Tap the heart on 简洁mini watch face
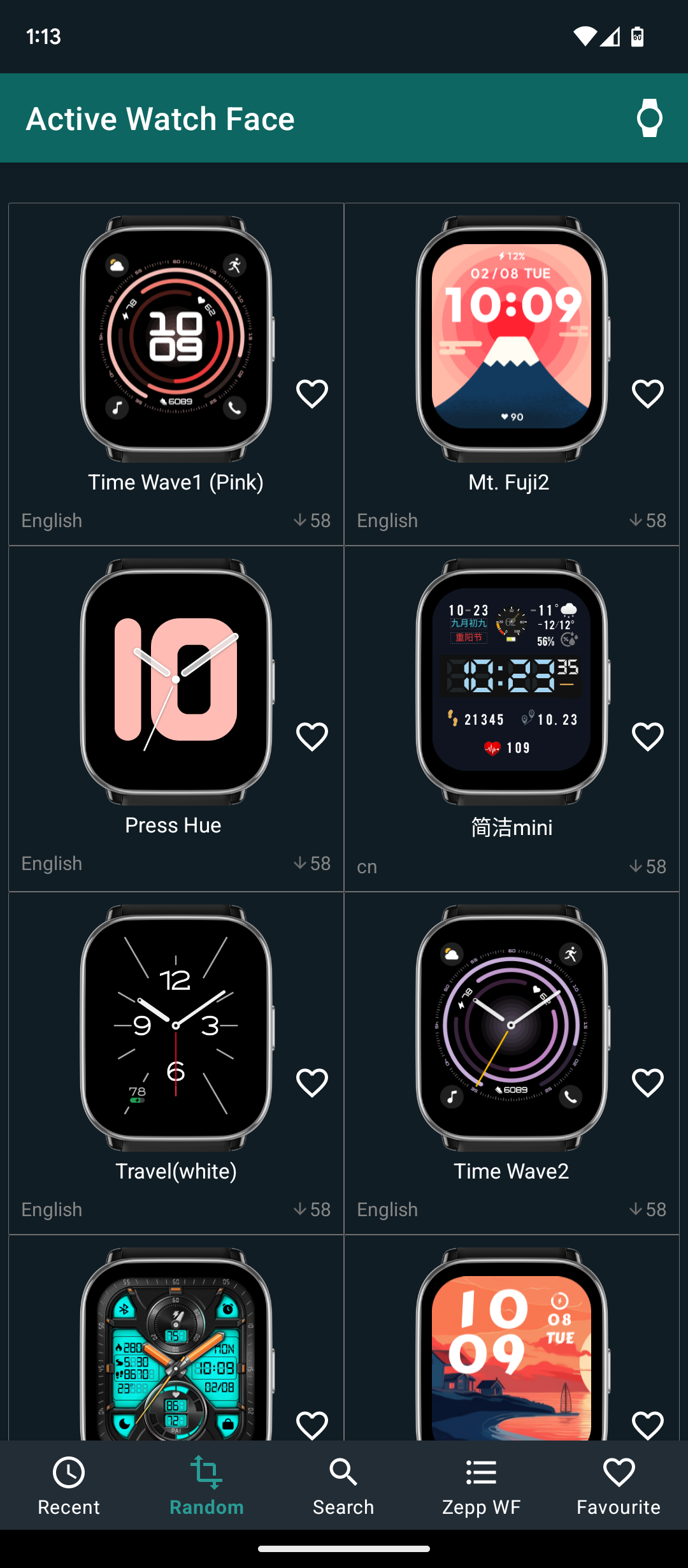The width and height of the screenshot is (688, 1568). [647, 736]
